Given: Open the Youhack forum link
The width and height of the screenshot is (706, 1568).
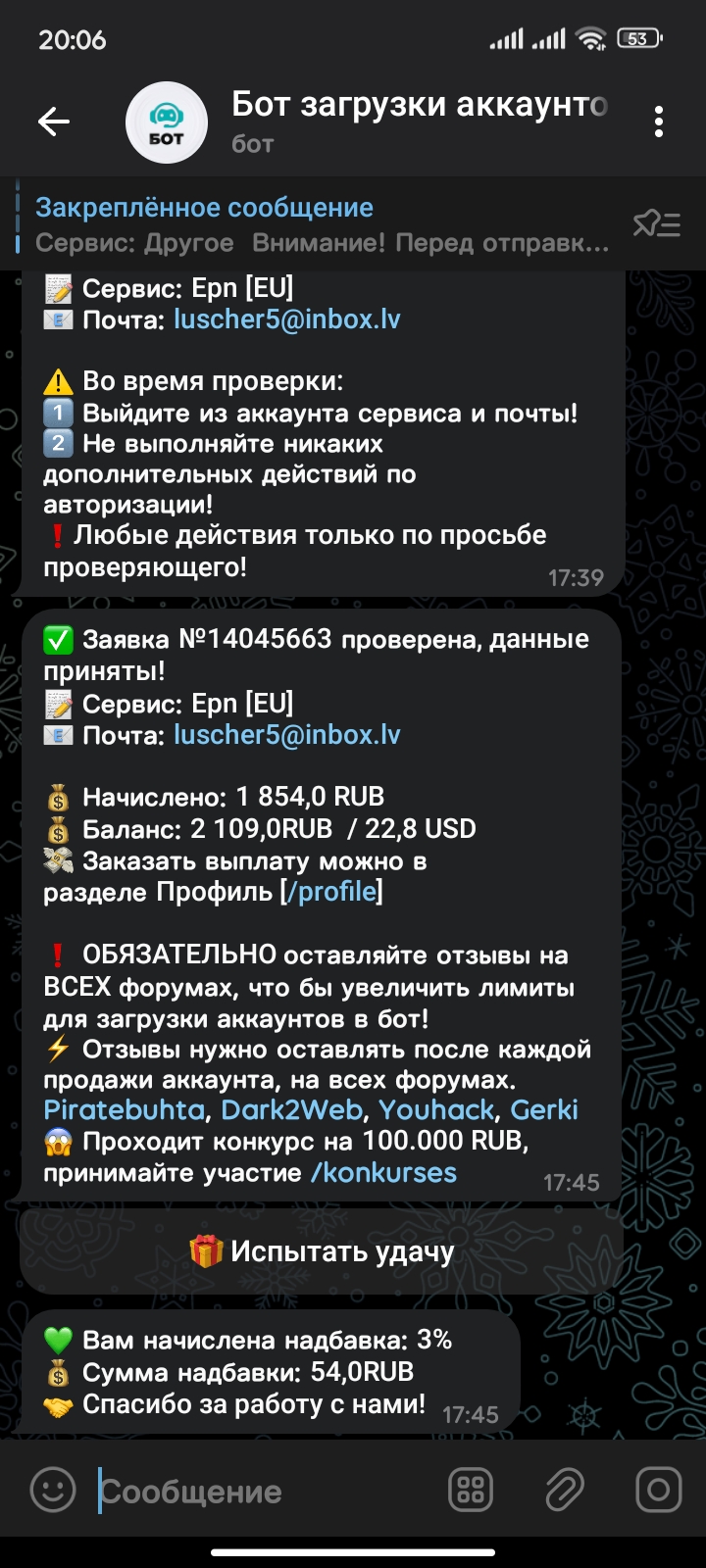Looking at the screenshot, I should click(436, 1109).
